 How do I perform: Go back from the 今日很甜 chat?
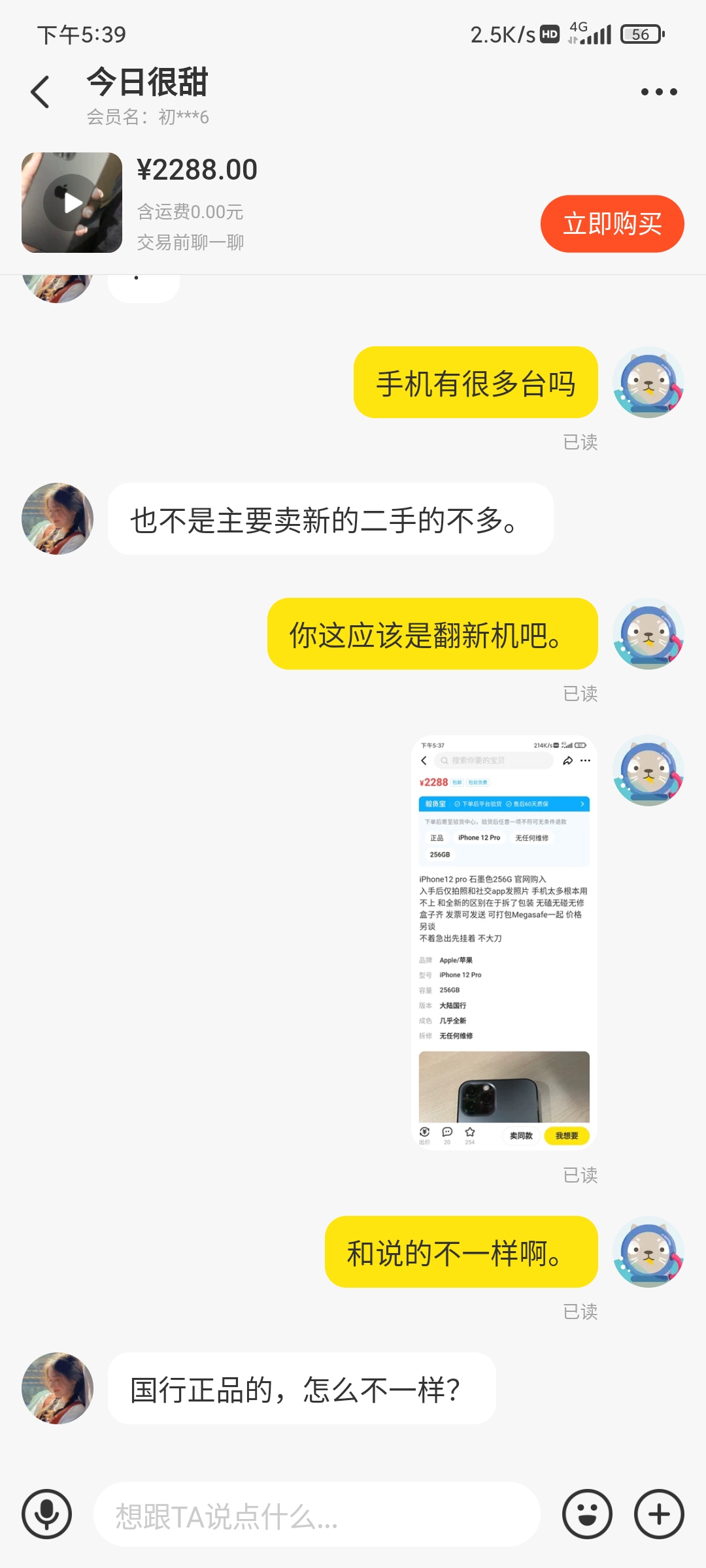(x=41, y=92)
